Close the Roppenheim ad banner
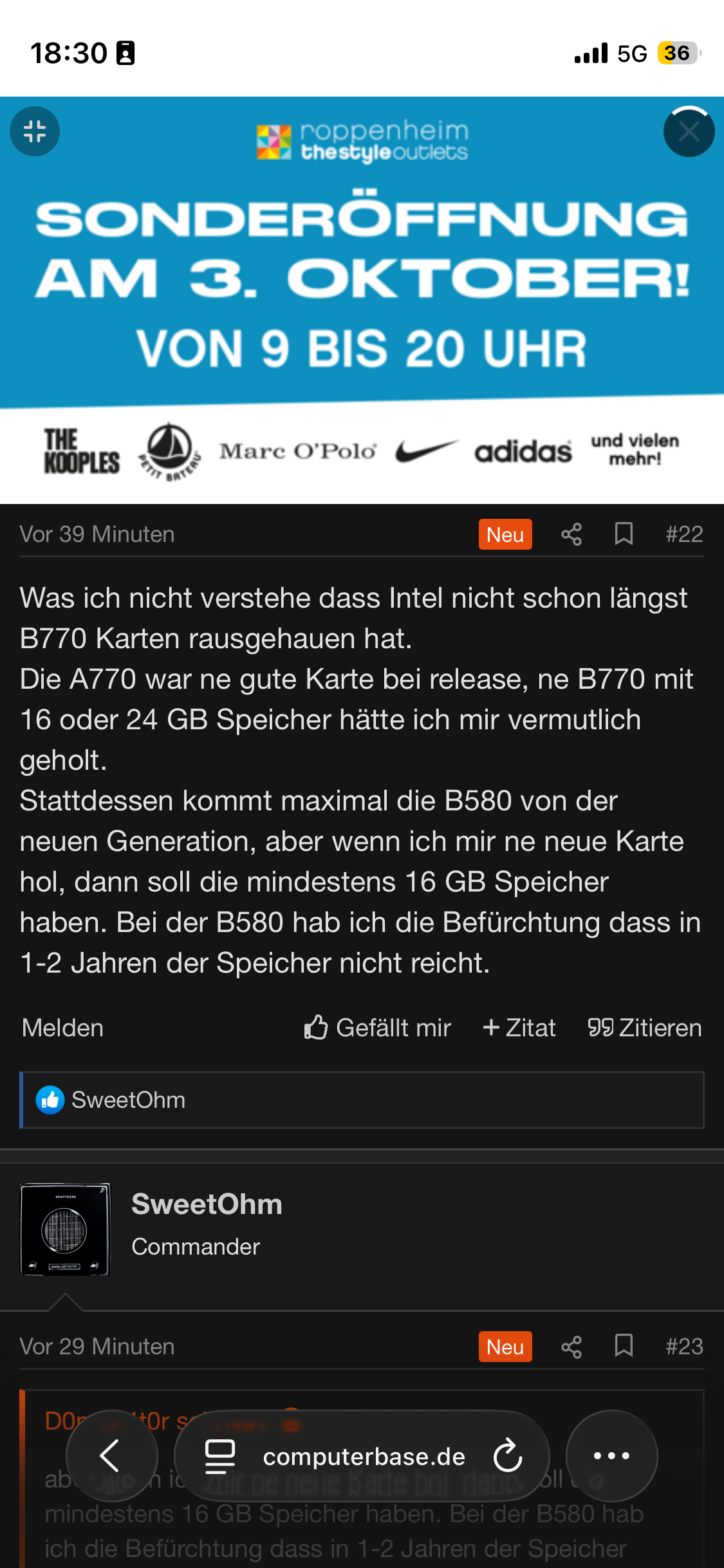The height and width of the screenshot is (1568, 724). [x=688, y=132]
